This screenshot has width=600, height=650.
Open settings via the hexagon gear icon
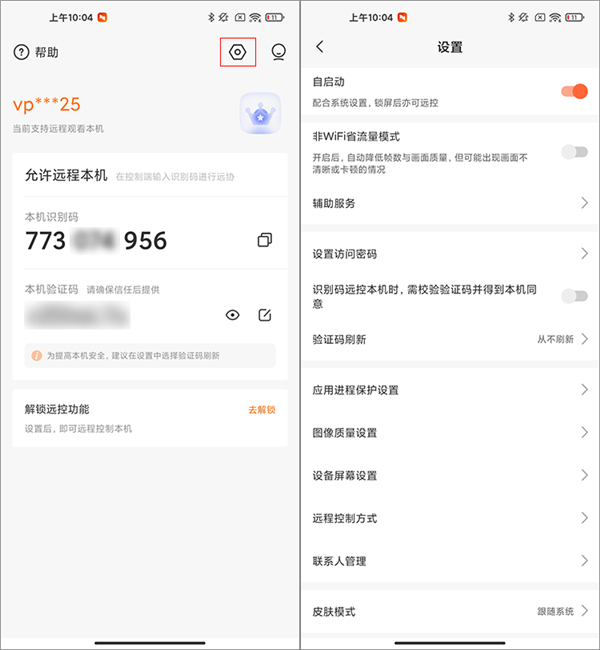click(x=238, y=52)
